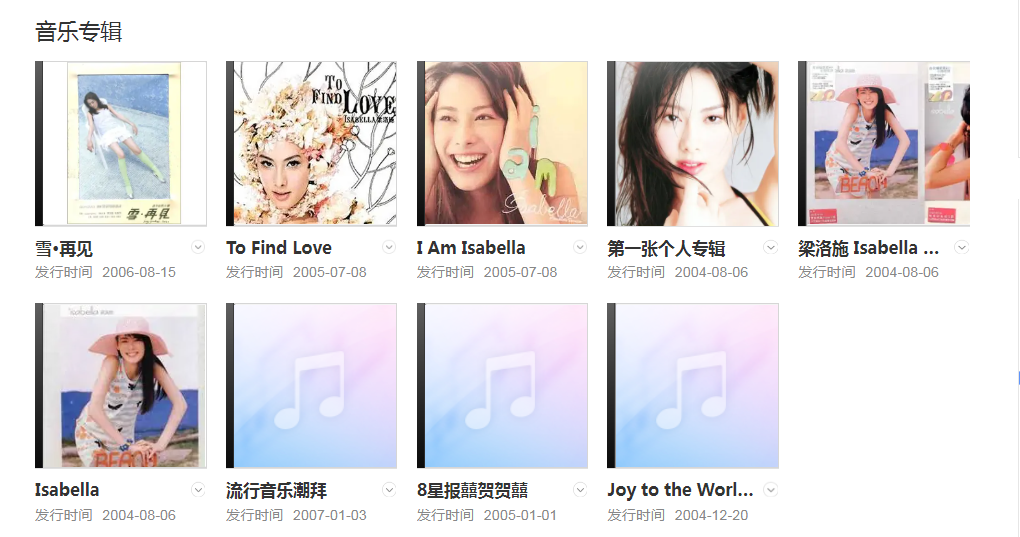Expand the dropdown arrow beside 流行音乐潮拜
The height and width of the screenshot is (537, 1020).
pyautogui.click(x=389, y=489)
